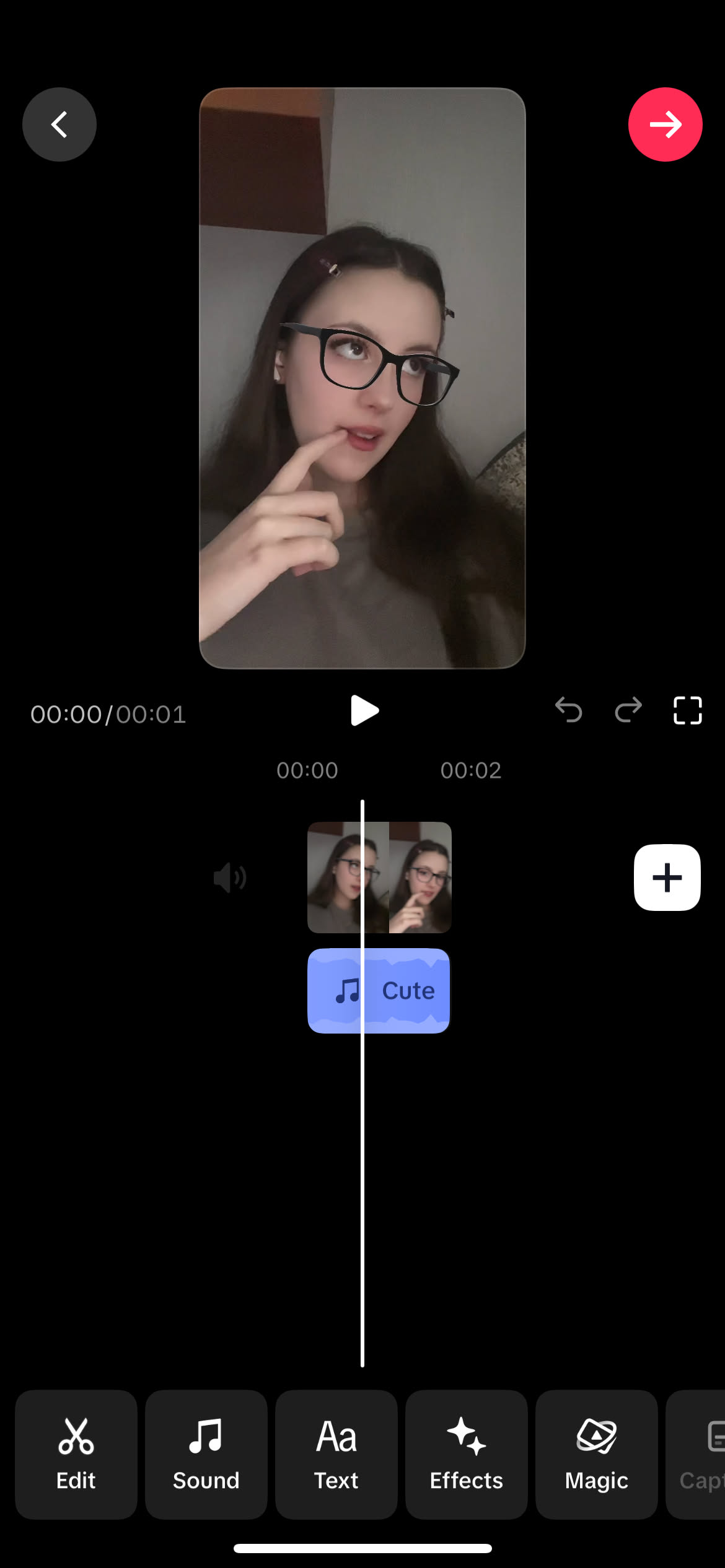This screenshot has width=725, height=1568.
Task: Play the video preview
Action: click(x=364, y=710)
